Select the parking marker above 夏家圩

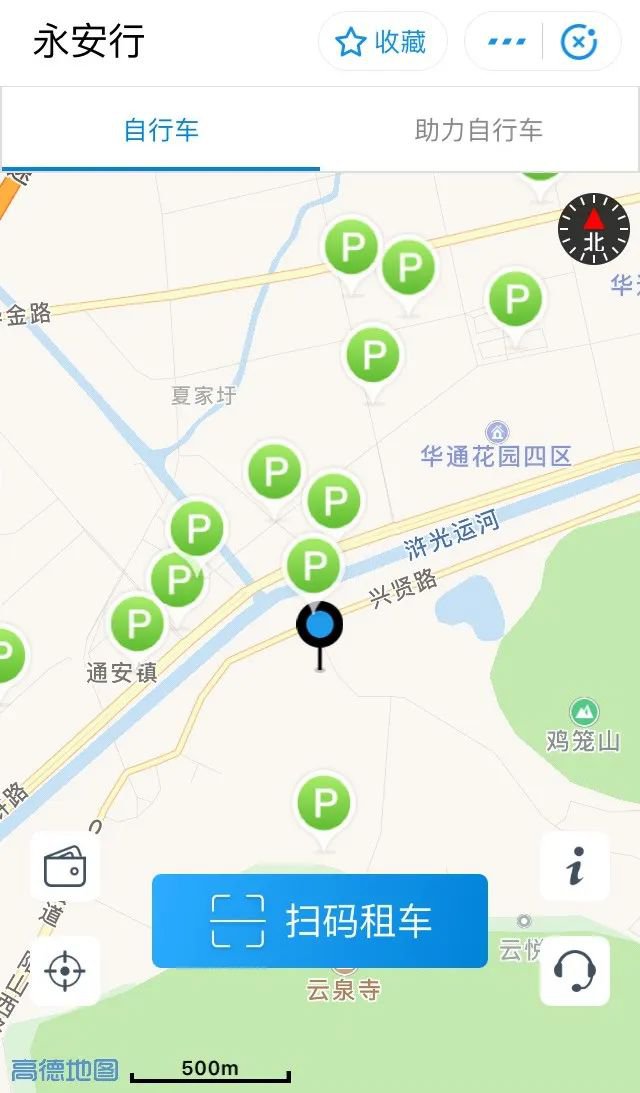(x=373, y=354)
